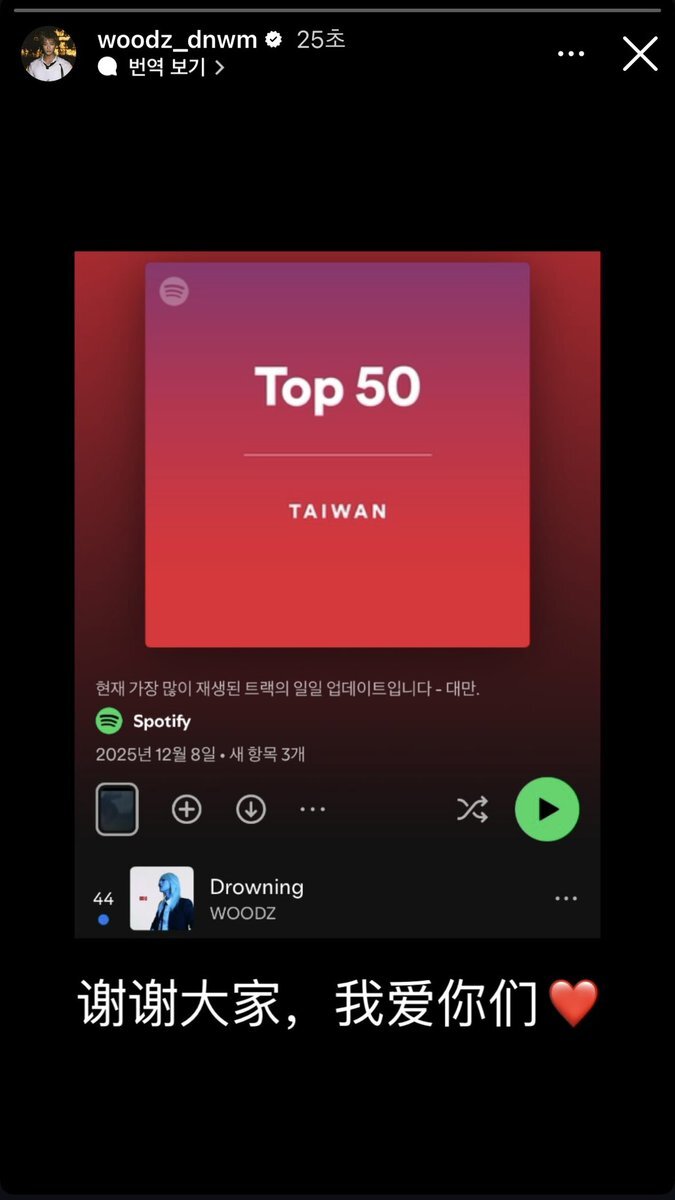
Task: Tap 번역 보기 to view translation
Action: click(166, 67)
